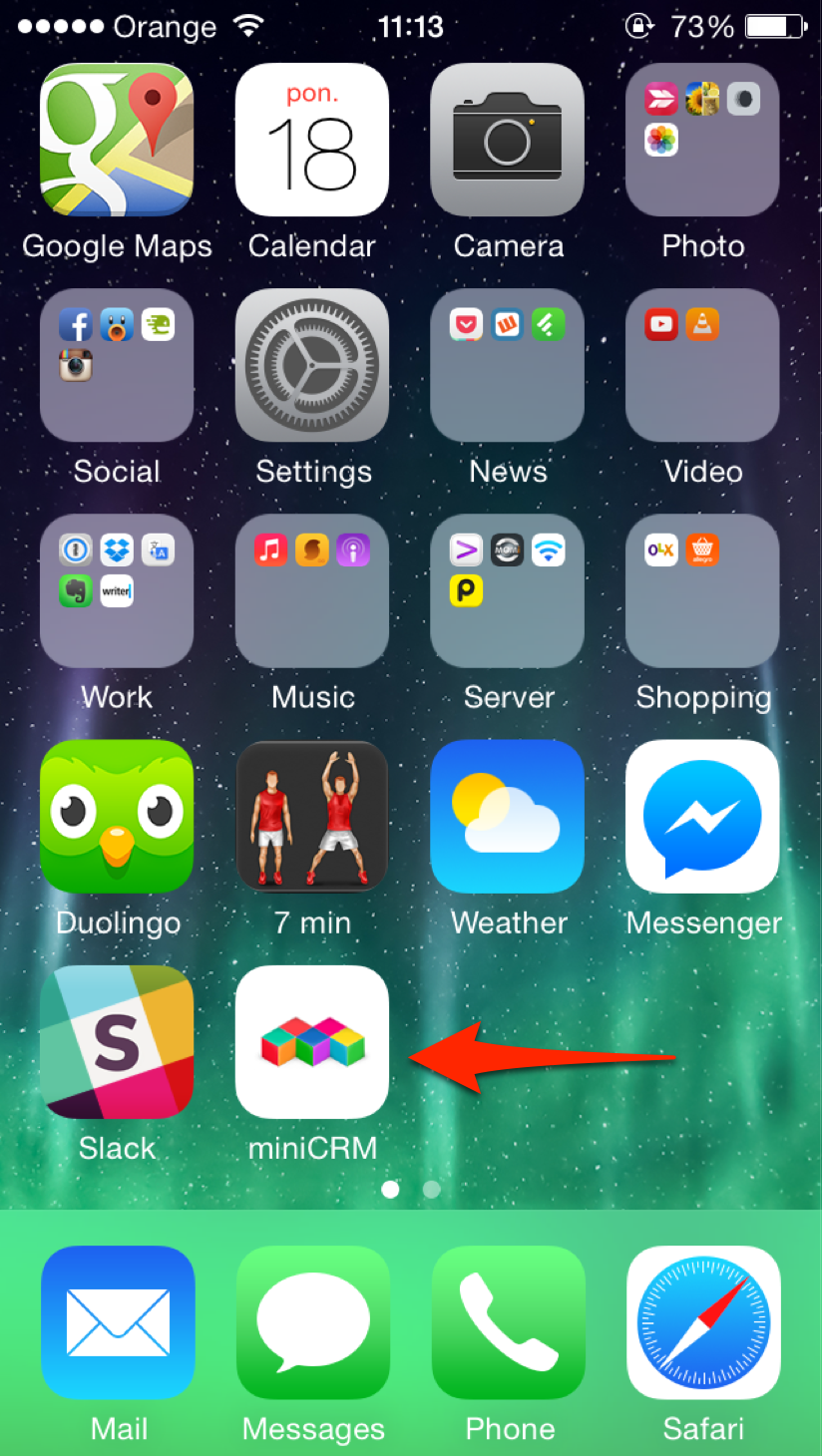Open the Calendar app
822x1456 pixels.
click(x=312, y=140)
